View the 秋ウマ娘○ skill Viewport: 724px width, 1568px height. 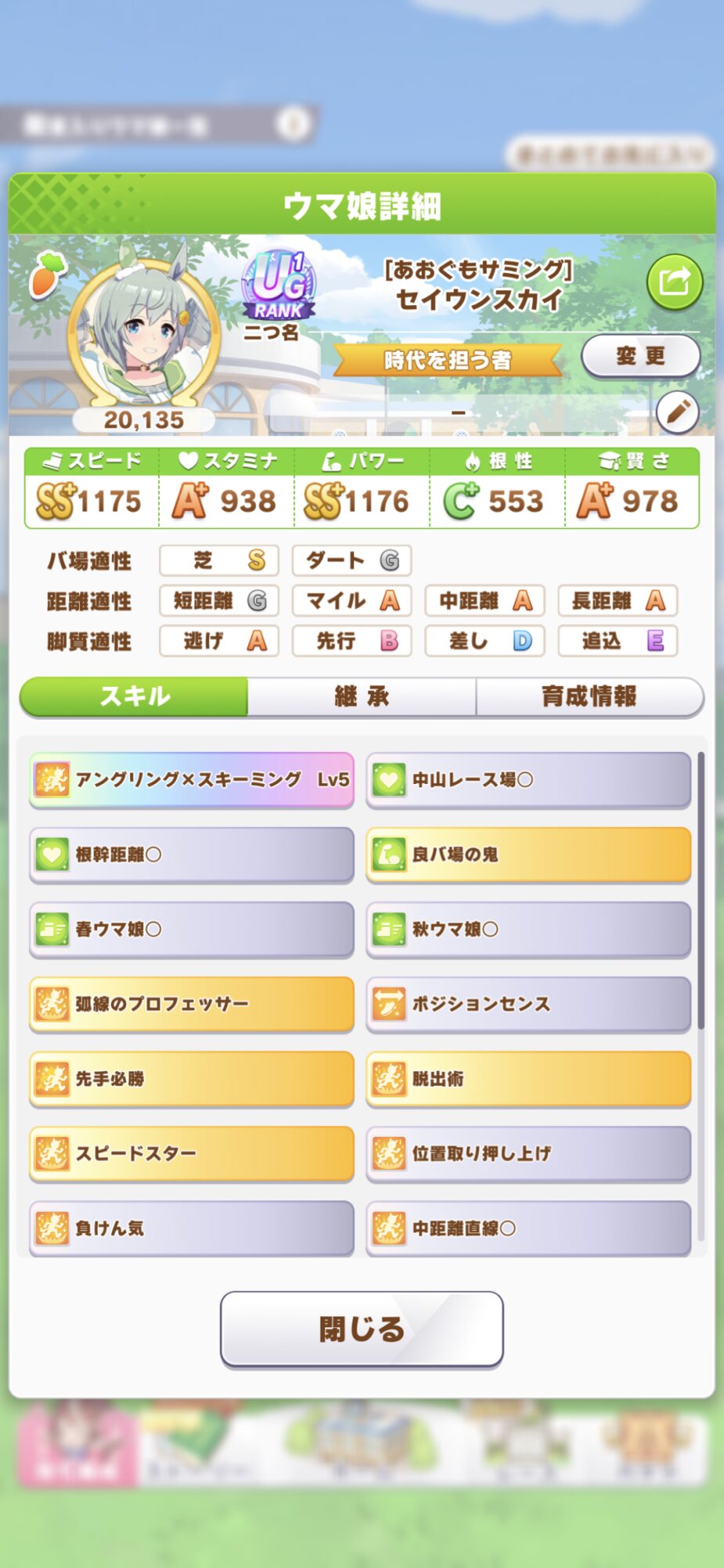click(528, 929)
